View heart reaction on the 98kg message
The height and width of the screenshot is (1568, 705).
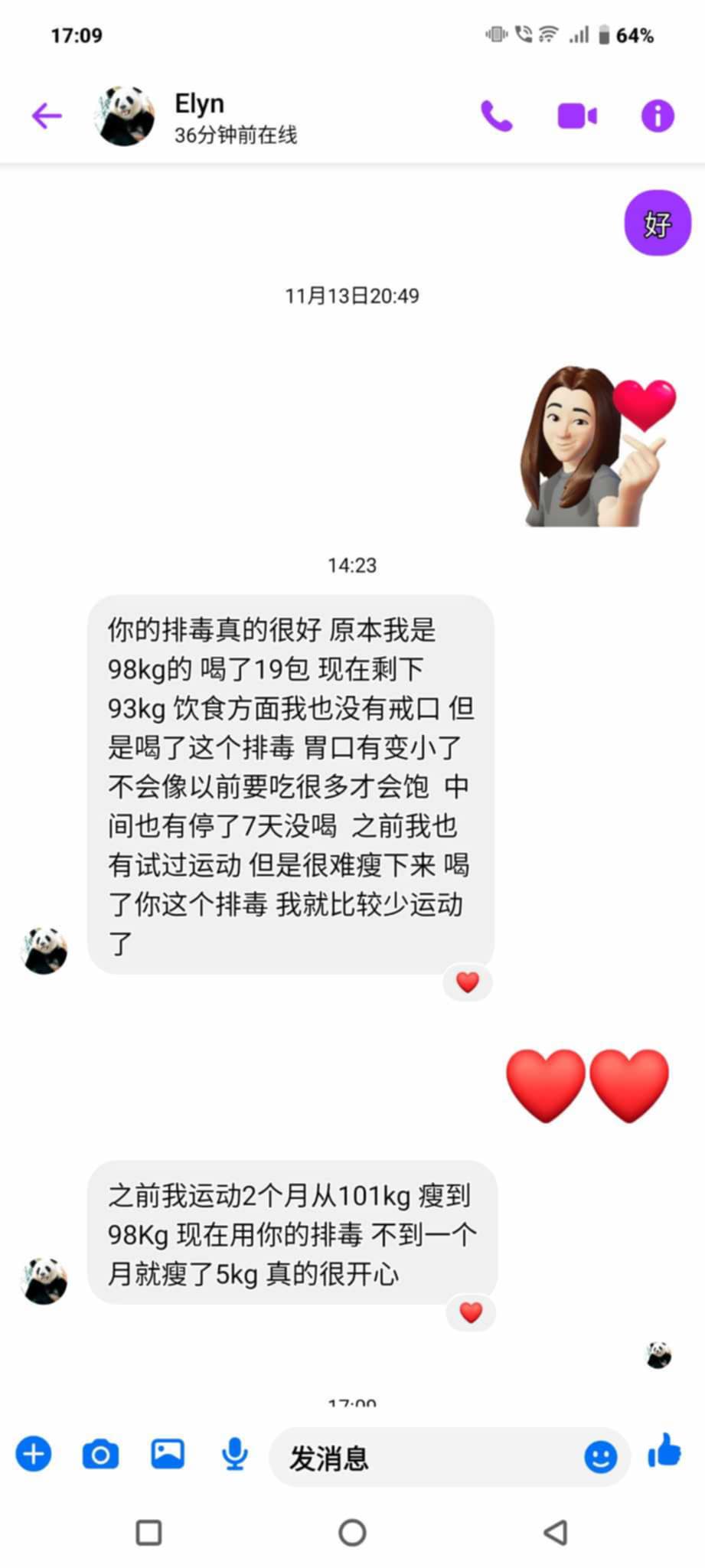(468, 982)
